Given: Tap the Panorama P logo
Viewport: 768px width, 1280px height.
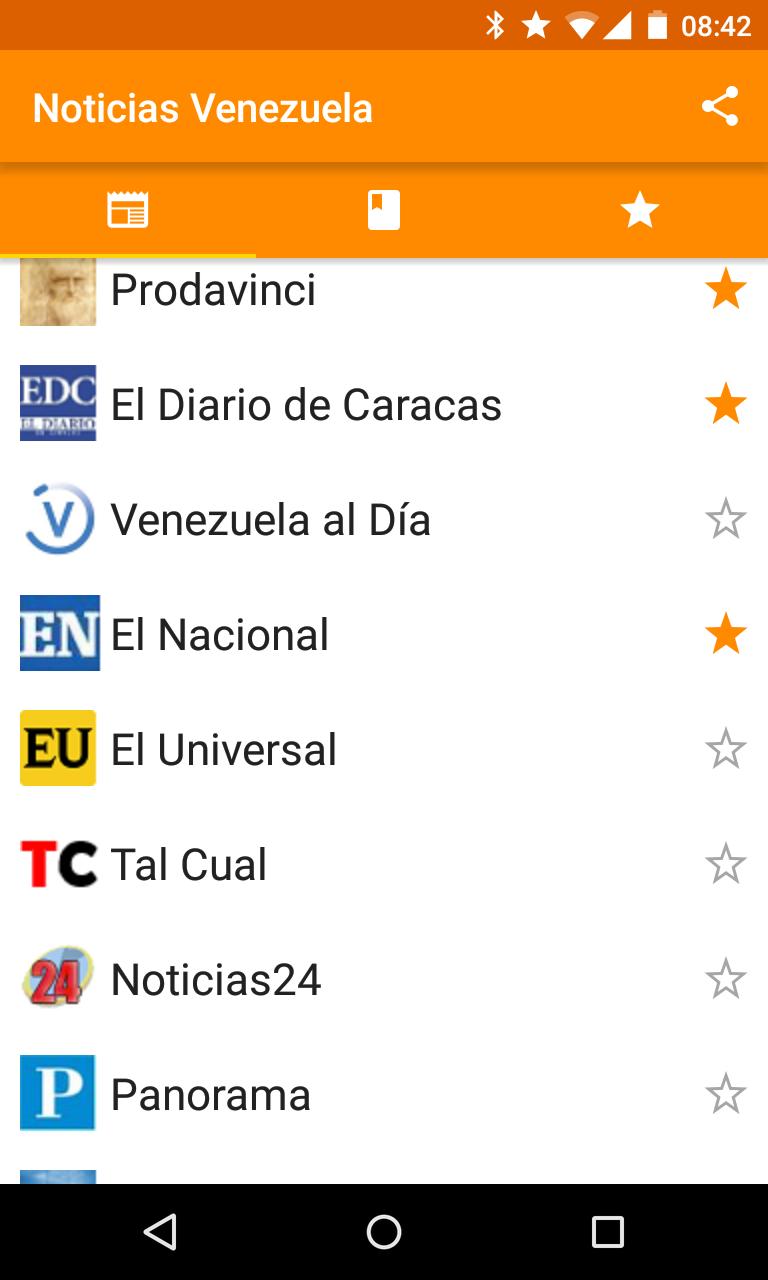Looking at the screenshot, I should (x=58, y=1093).
